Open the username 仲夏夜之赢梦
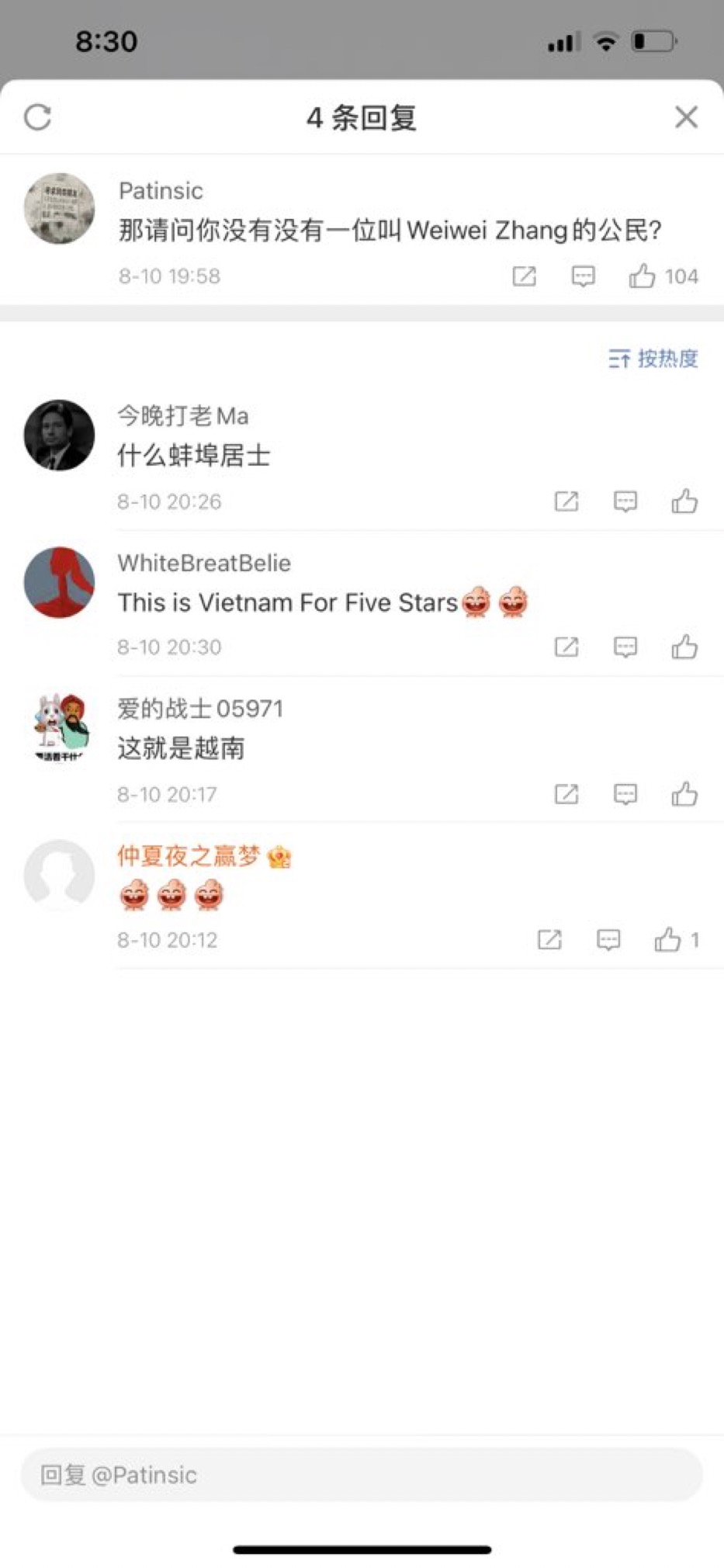Viewport: 724px width, 1568px height. point(189,856)
